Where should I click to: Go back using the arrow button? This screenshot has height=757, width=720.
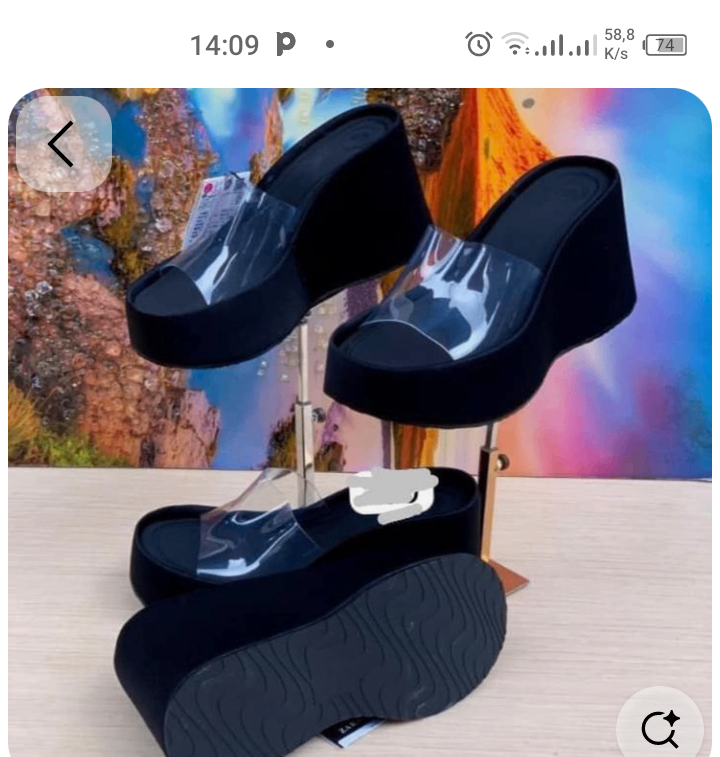coord(62,144)
